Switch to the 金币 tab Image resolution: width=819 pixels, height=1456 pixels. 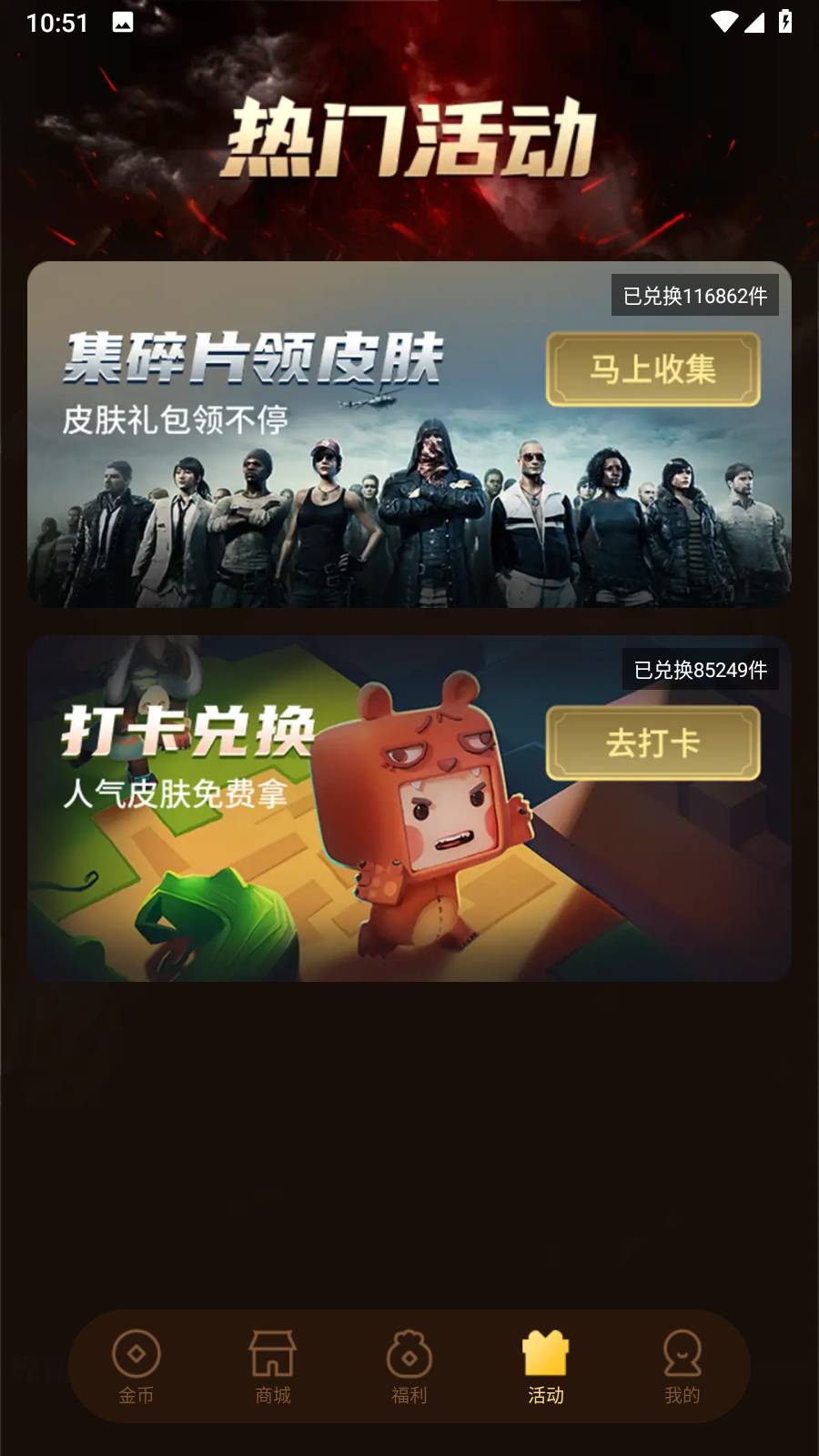tap(136, 1367)
